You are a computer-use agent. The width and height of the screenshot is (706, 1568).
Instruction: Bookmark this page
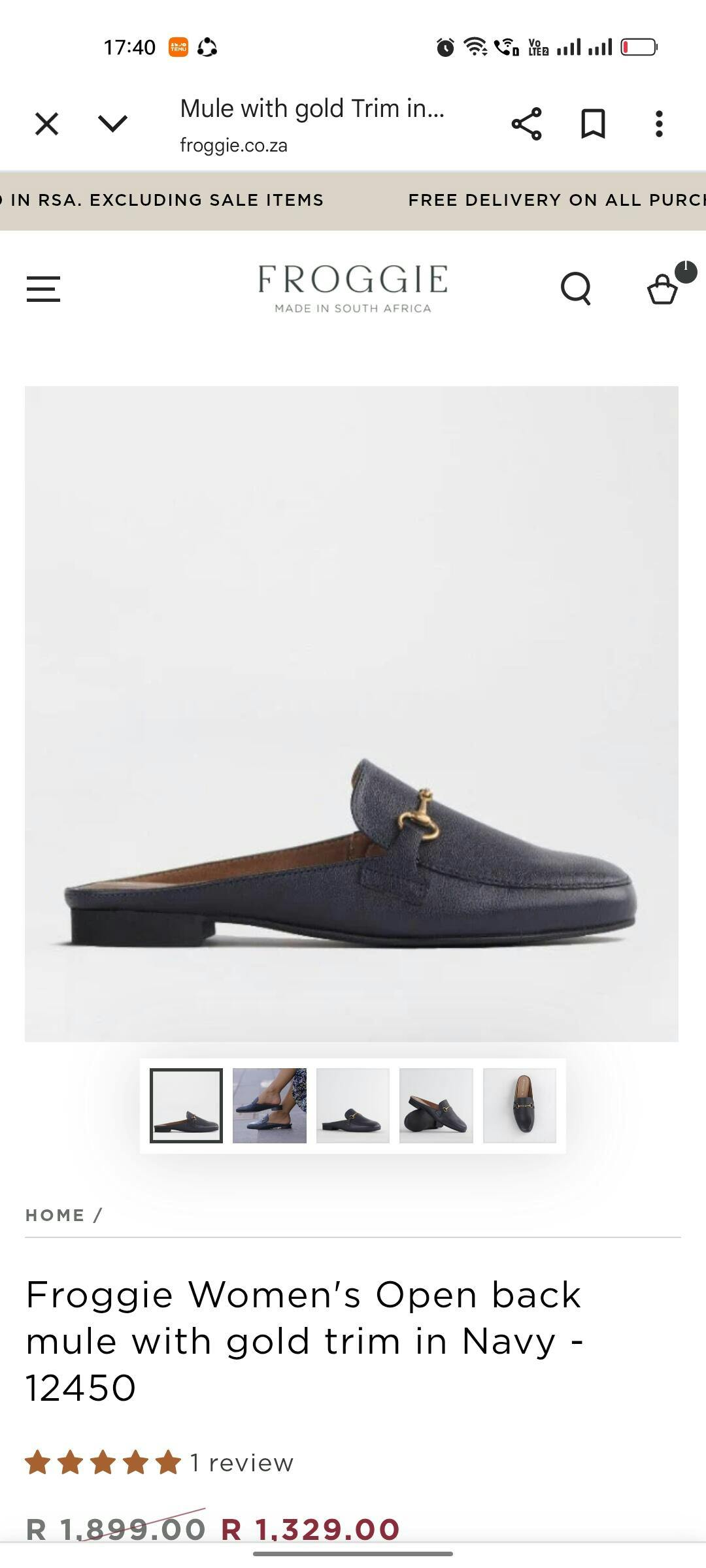pyautogui.click(x=593, y=123)
